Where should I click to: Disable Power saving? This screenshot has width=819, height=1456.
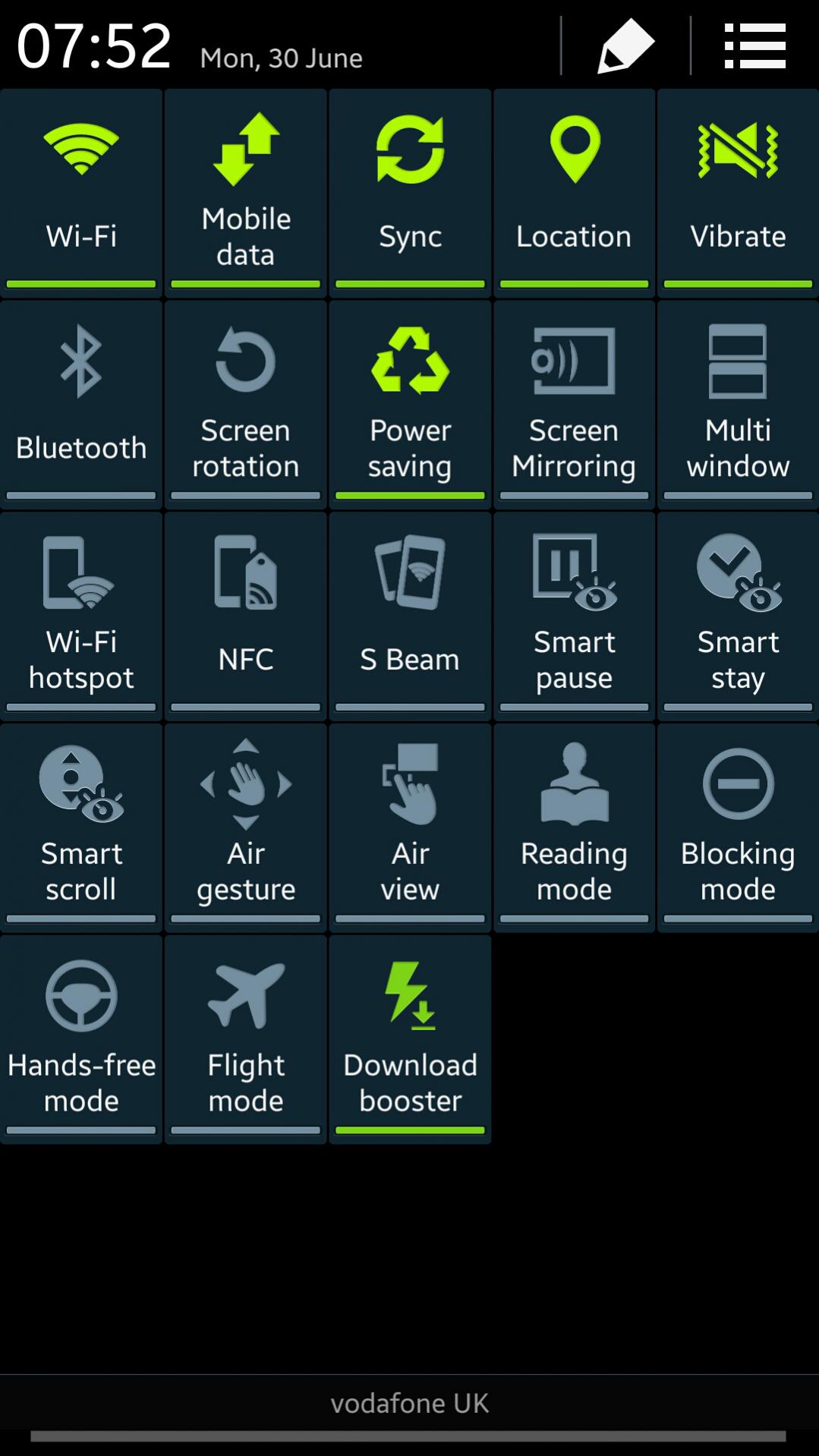[x=410, y=403]
